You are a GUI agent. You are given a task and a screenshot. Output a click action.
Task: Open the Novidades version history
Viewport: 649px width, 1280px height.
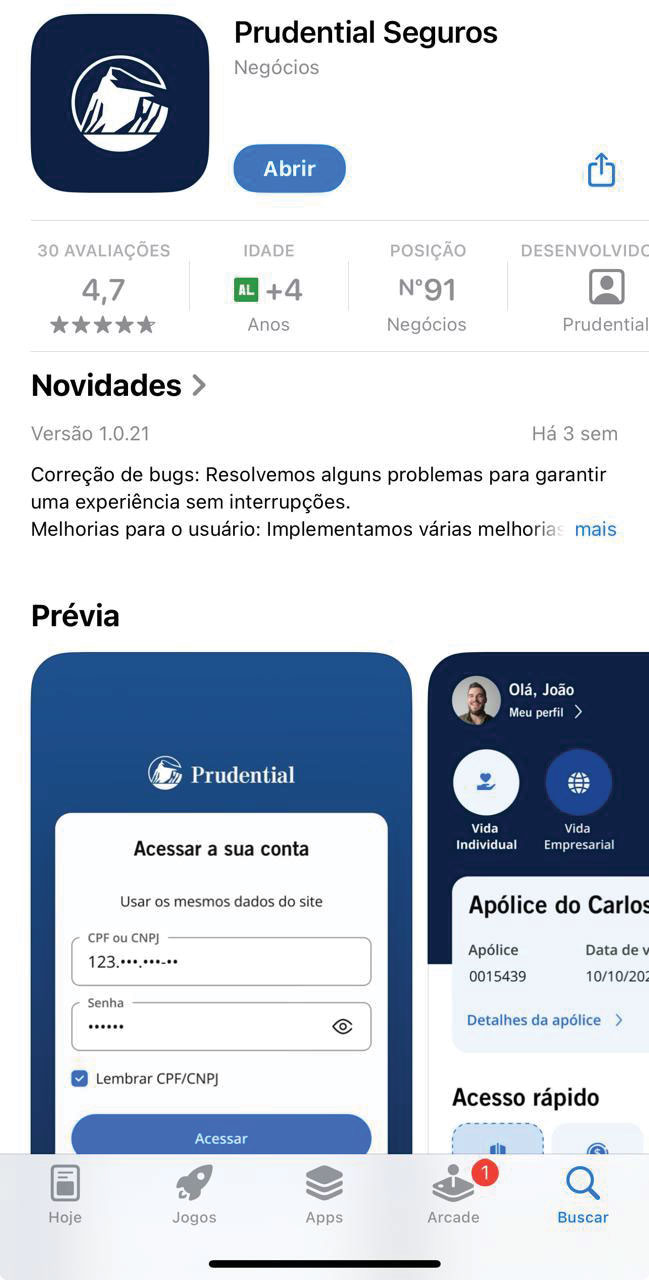[119, 385]
